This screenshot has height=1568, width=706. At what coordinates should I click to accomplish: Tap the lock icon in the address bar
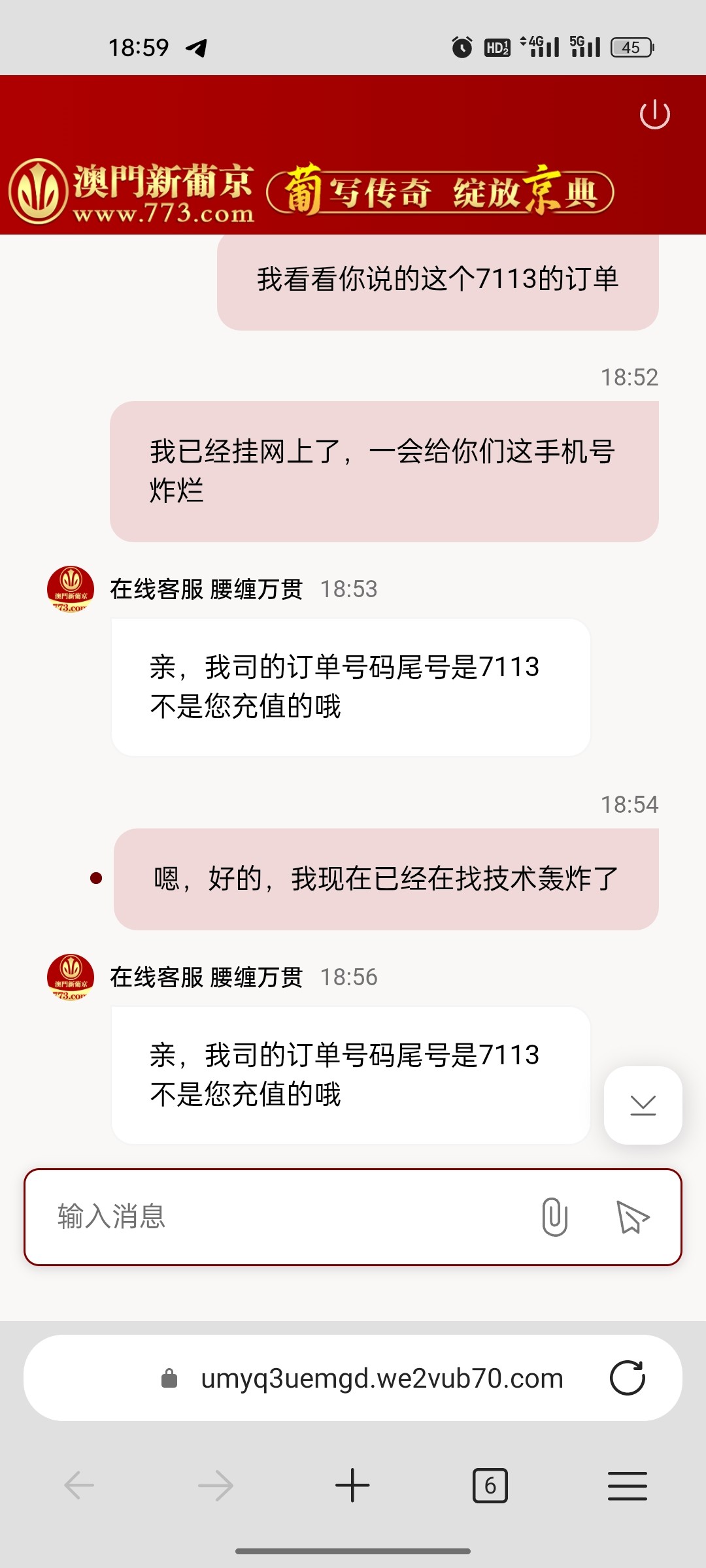pyautogui.click(x=170, y=1379)
